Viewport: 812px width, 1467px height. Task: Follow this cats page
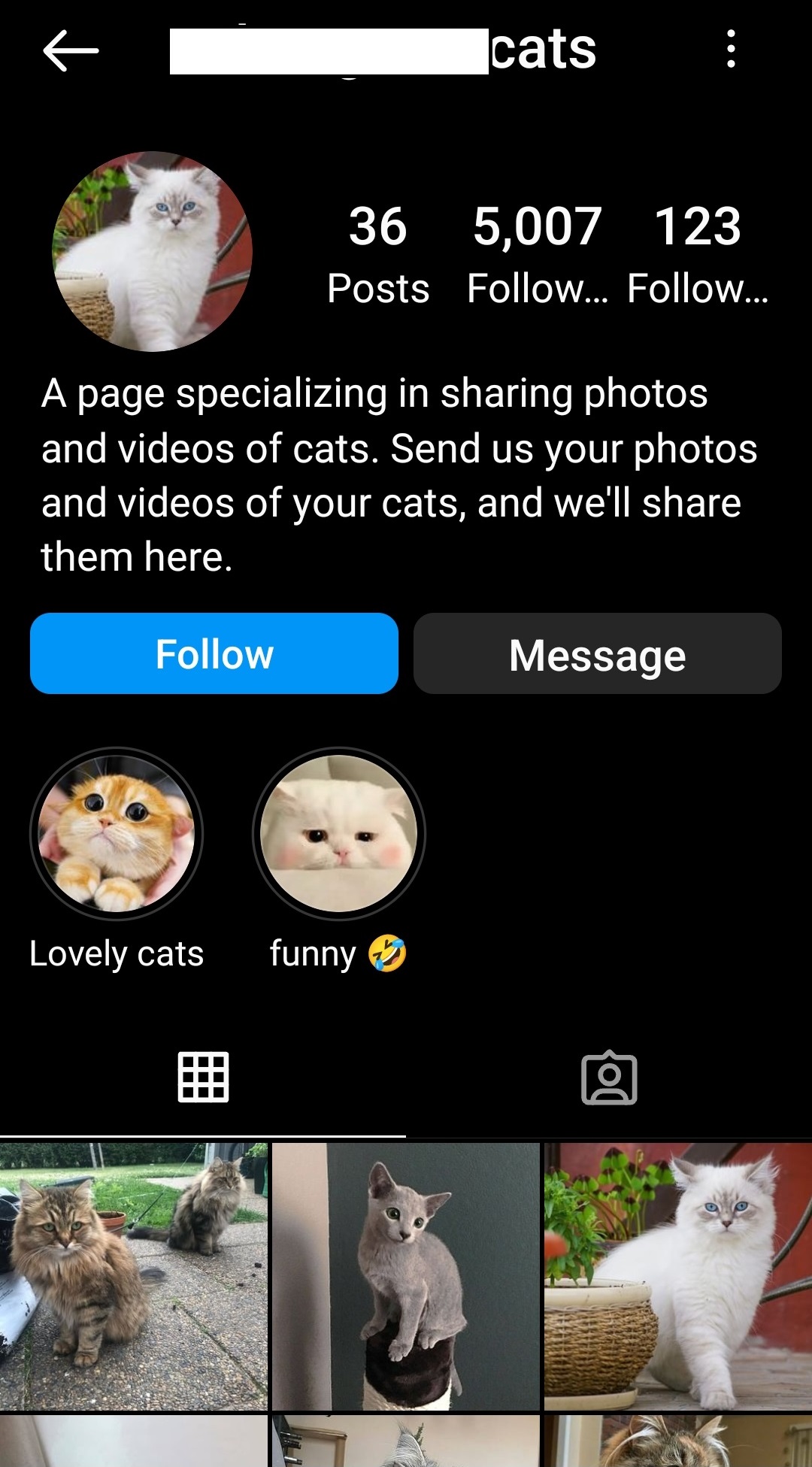click(x=214, y=653)
